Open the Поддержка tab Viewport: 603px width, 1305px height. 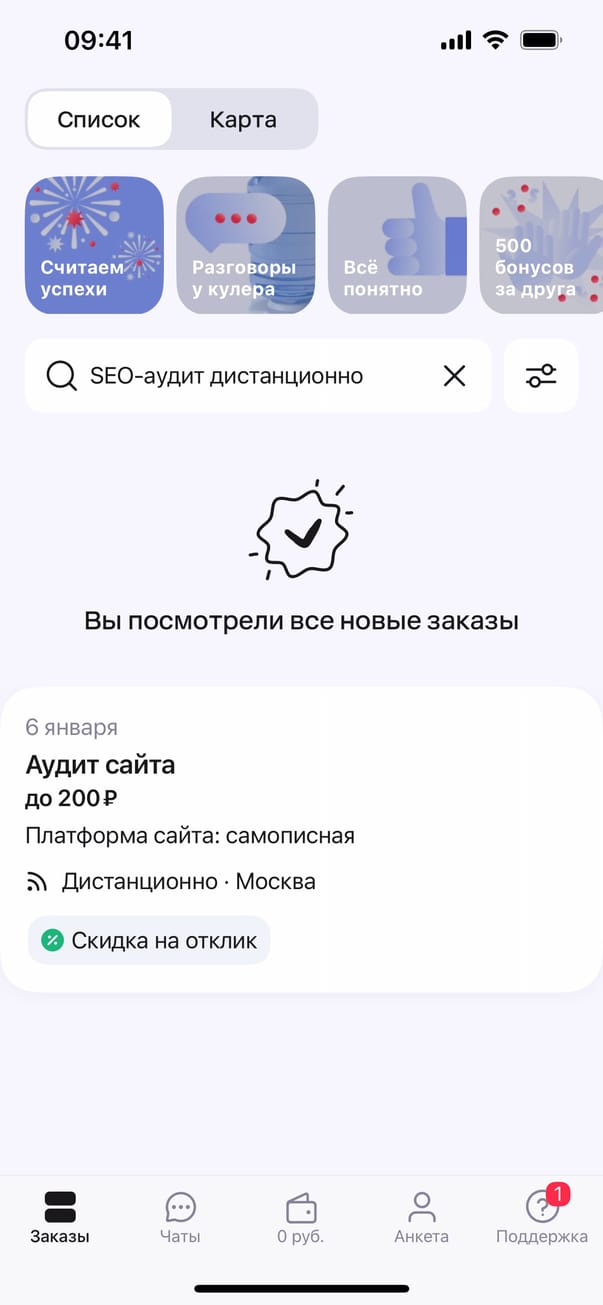(542, 1217)
